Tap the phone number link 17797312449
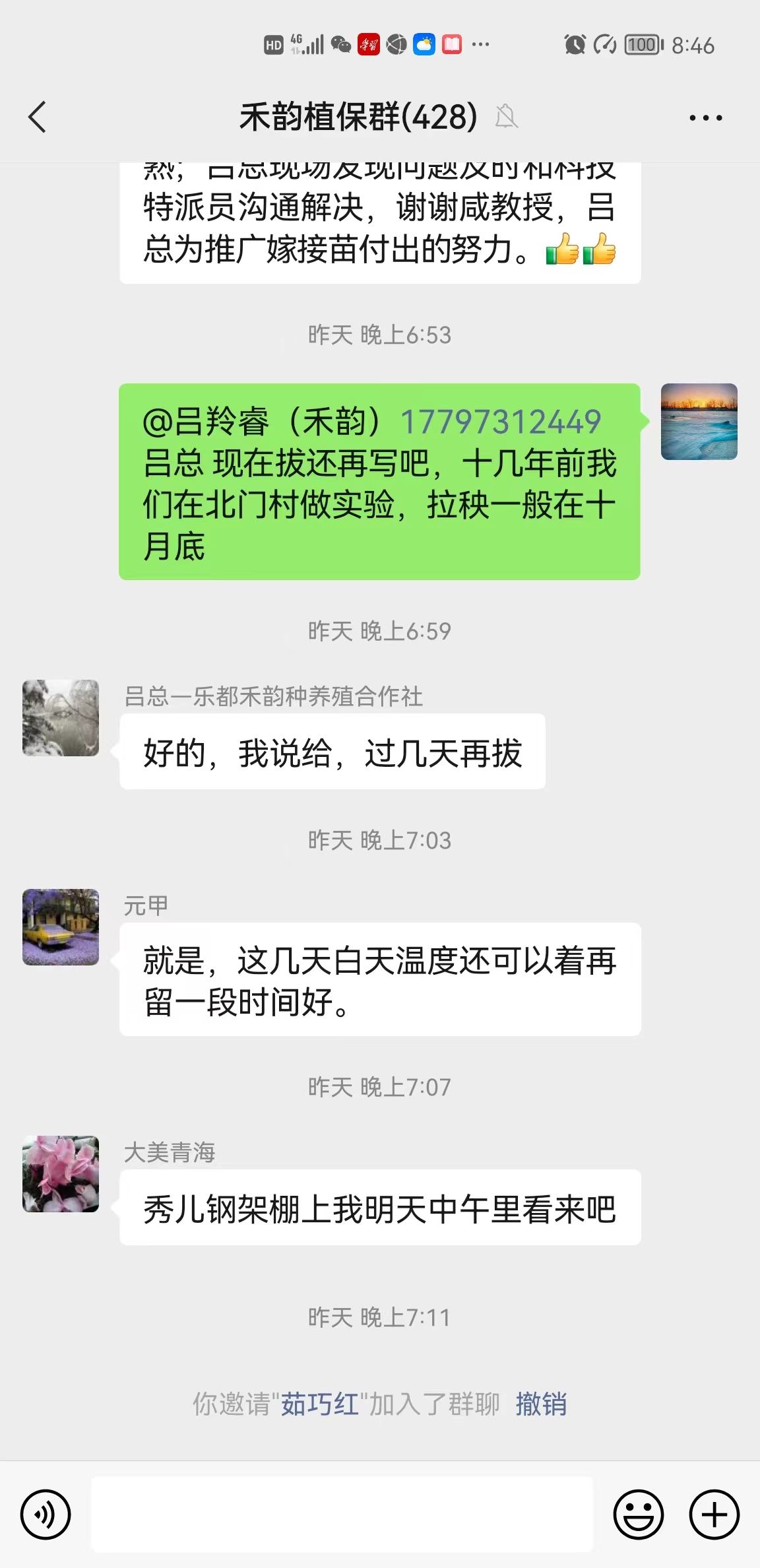760x1568 pixels. (x=500, y=422)
